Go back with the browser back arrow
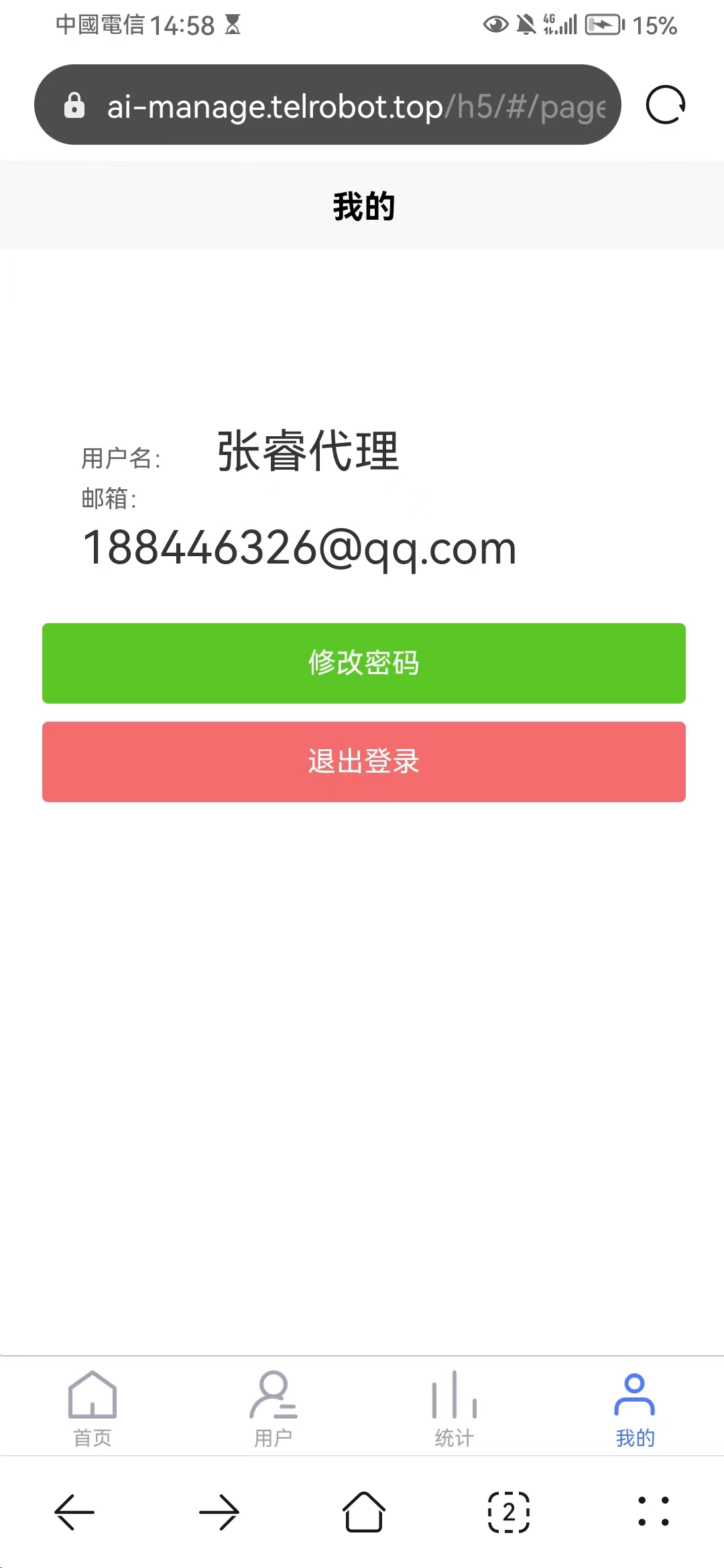724x1568 pixels. click(x=74, y=1512)
